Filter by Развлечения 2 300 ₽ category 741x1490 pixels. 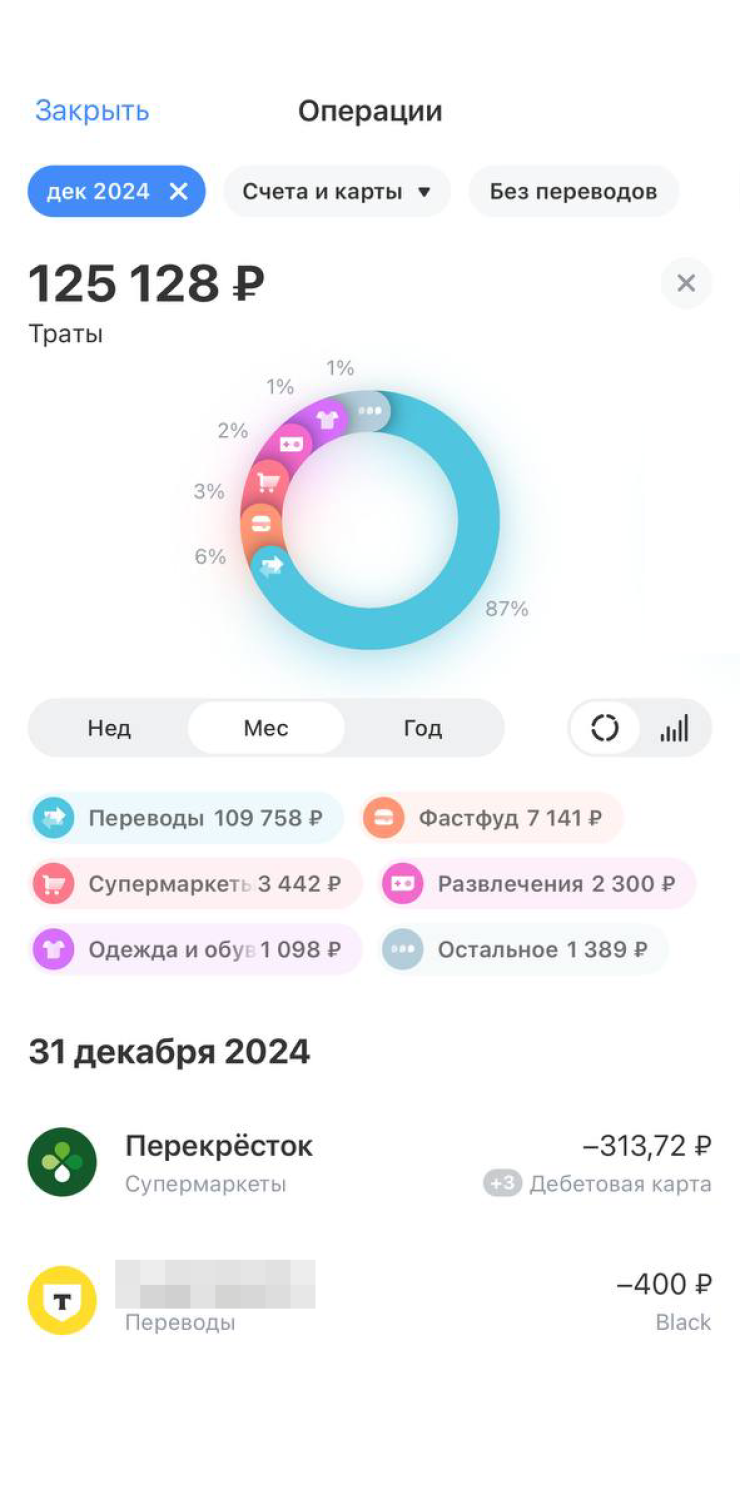coord(538,884)
